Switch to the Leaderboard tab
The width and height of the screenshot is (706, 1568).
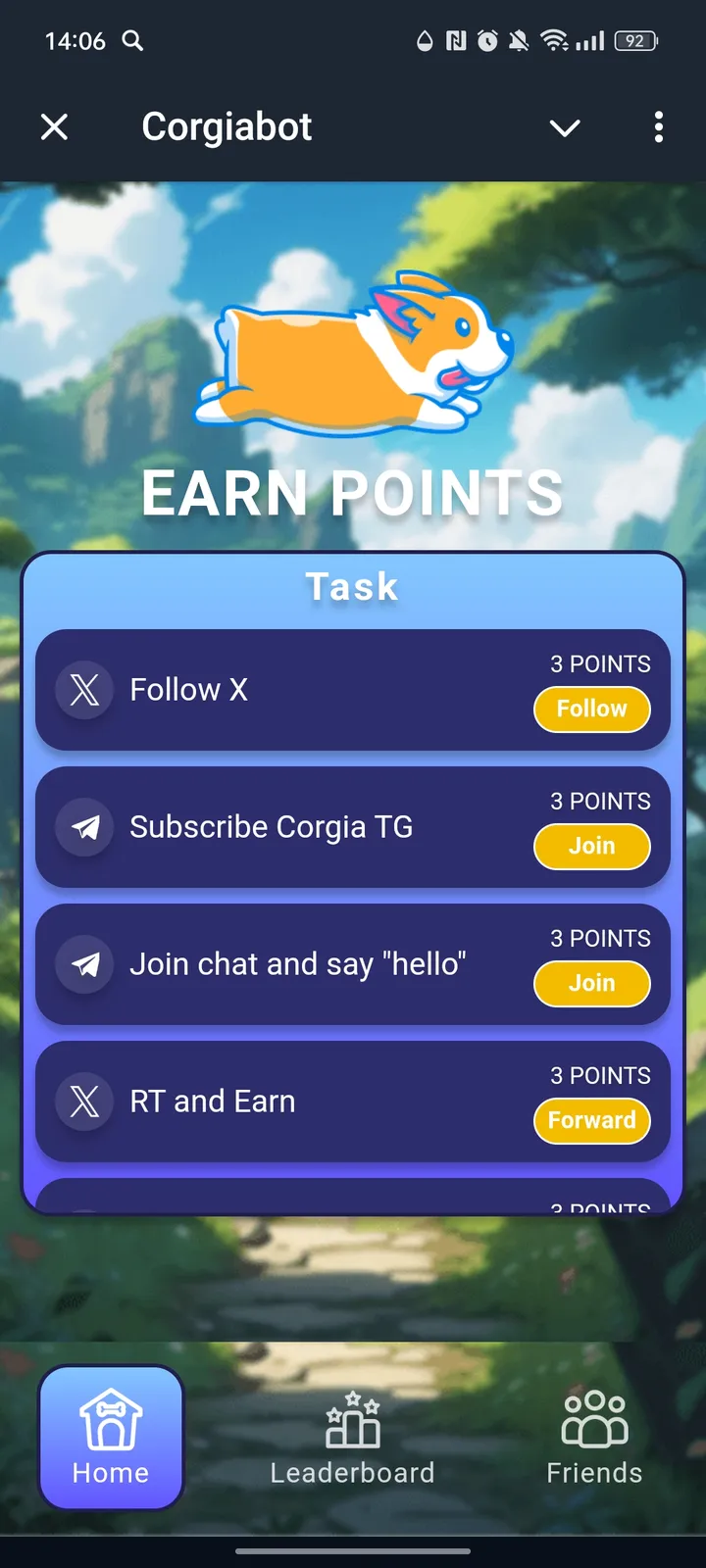click(352, 1438)
